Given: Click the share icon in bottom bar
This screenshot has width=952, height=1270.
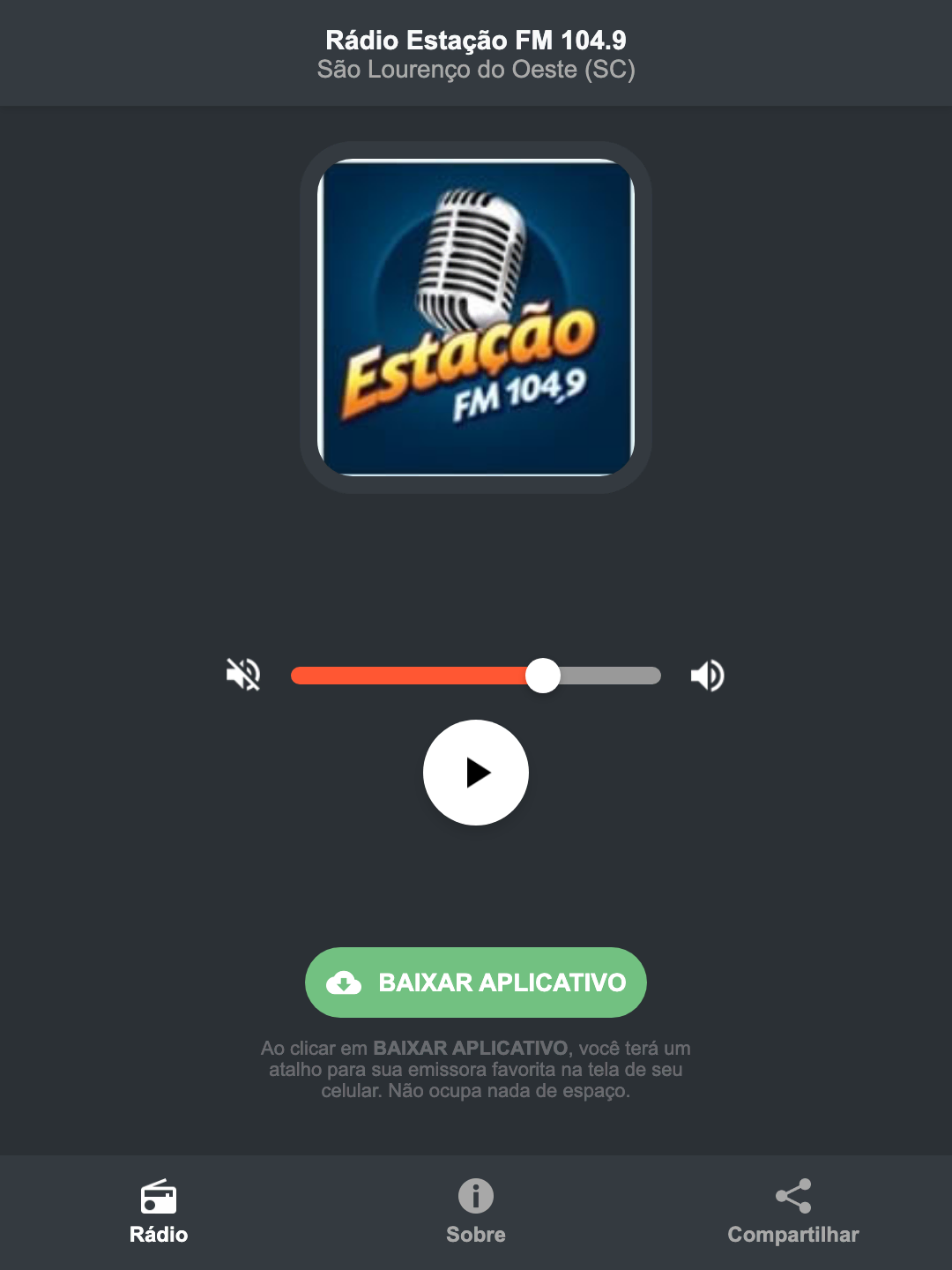Looking at the screenshot, I should click(x=792, y=1194).
